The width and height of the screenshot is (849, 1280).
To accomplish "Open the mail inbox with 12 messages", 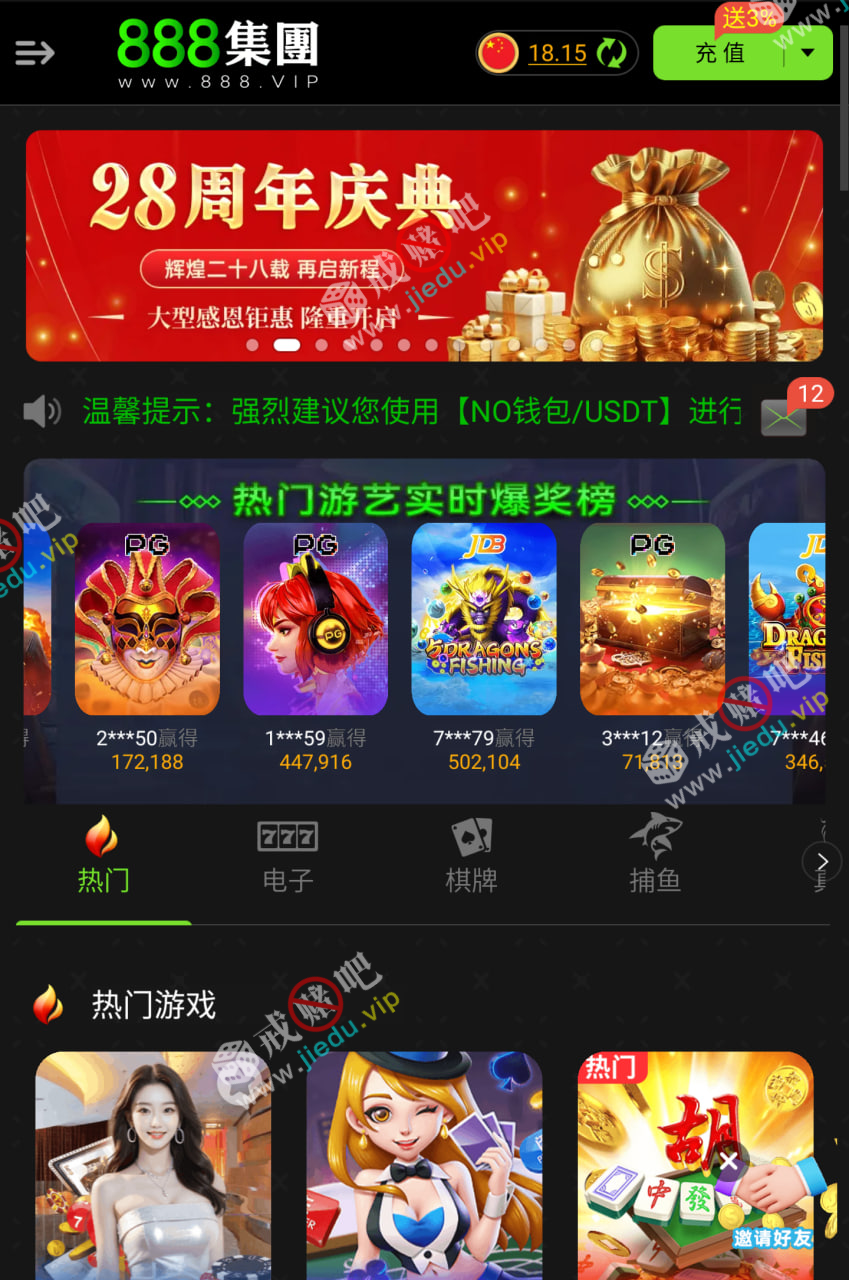I will click(784, 415).
